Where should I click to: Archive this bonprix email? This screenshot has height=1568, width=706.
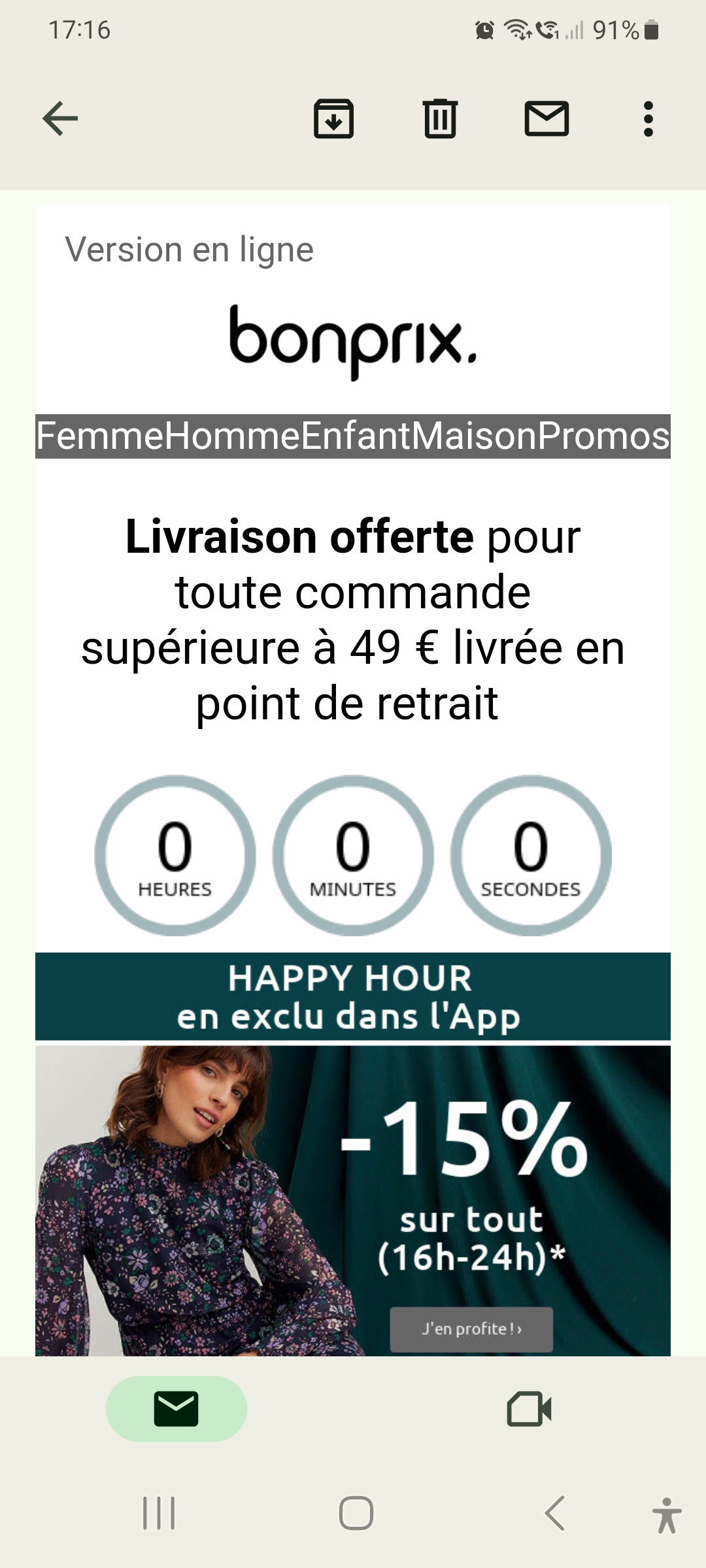[x=334, y=119]
